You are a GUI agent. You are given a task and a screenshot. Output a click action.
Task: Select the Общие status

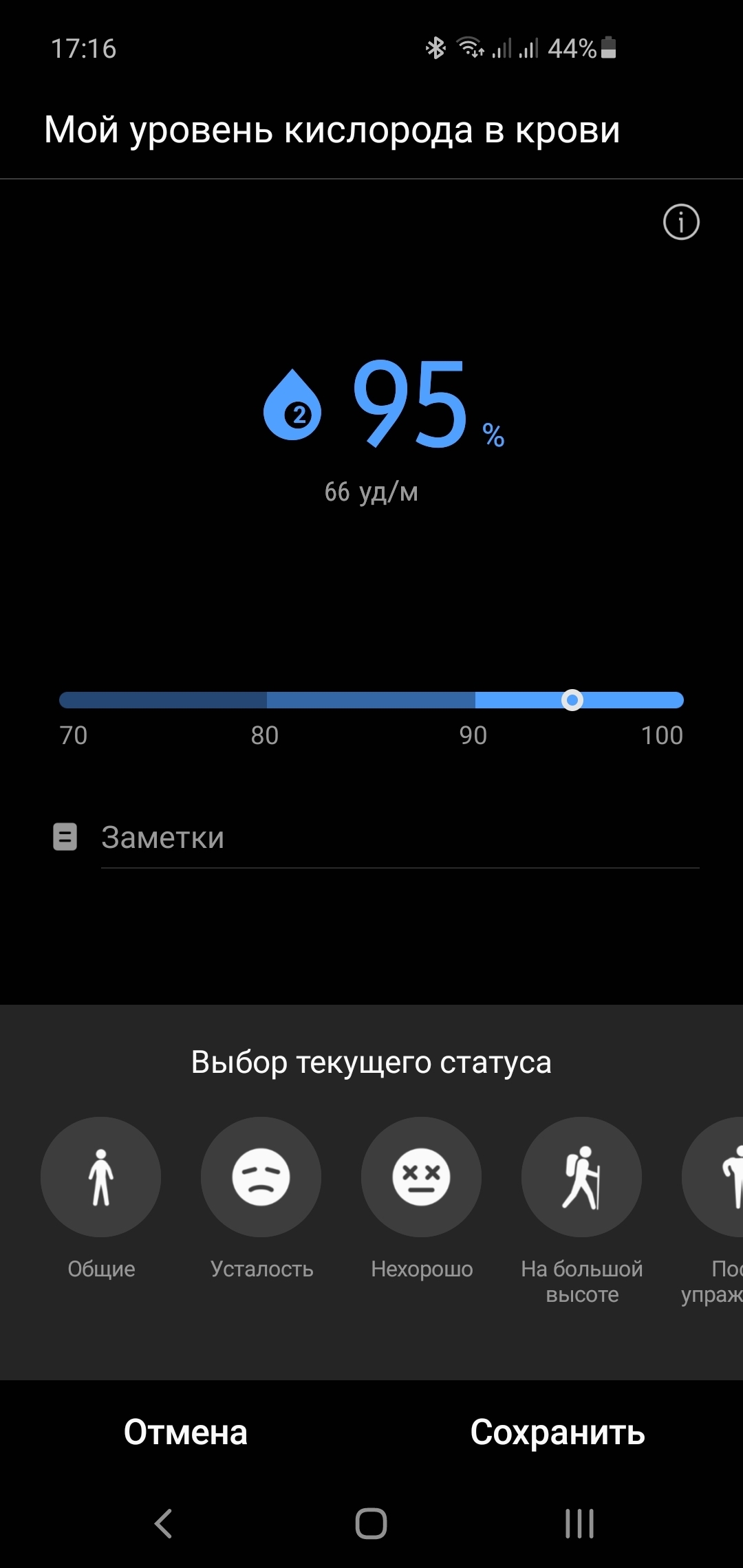101,1177
